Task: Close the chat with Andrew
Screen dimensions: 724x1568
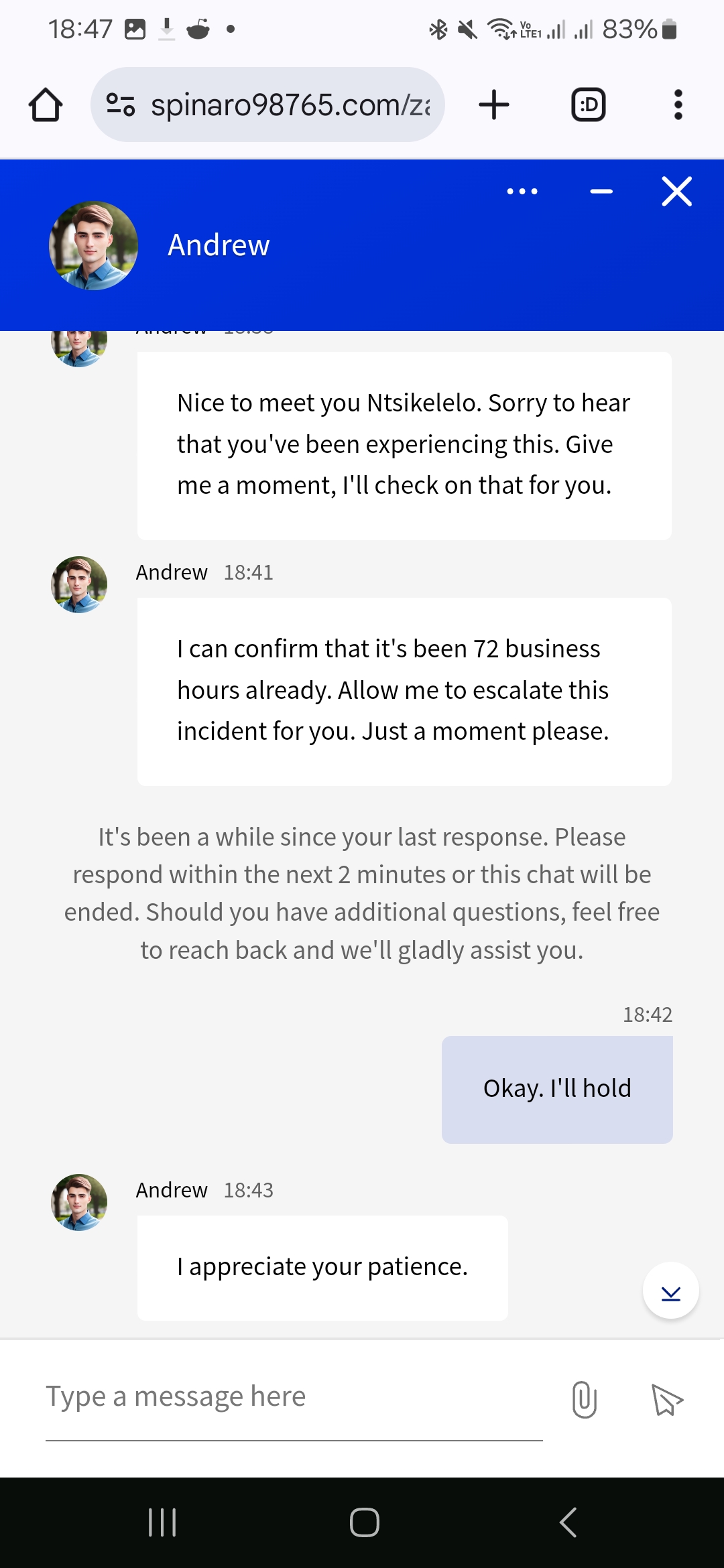Action: (x=676, y=192)
